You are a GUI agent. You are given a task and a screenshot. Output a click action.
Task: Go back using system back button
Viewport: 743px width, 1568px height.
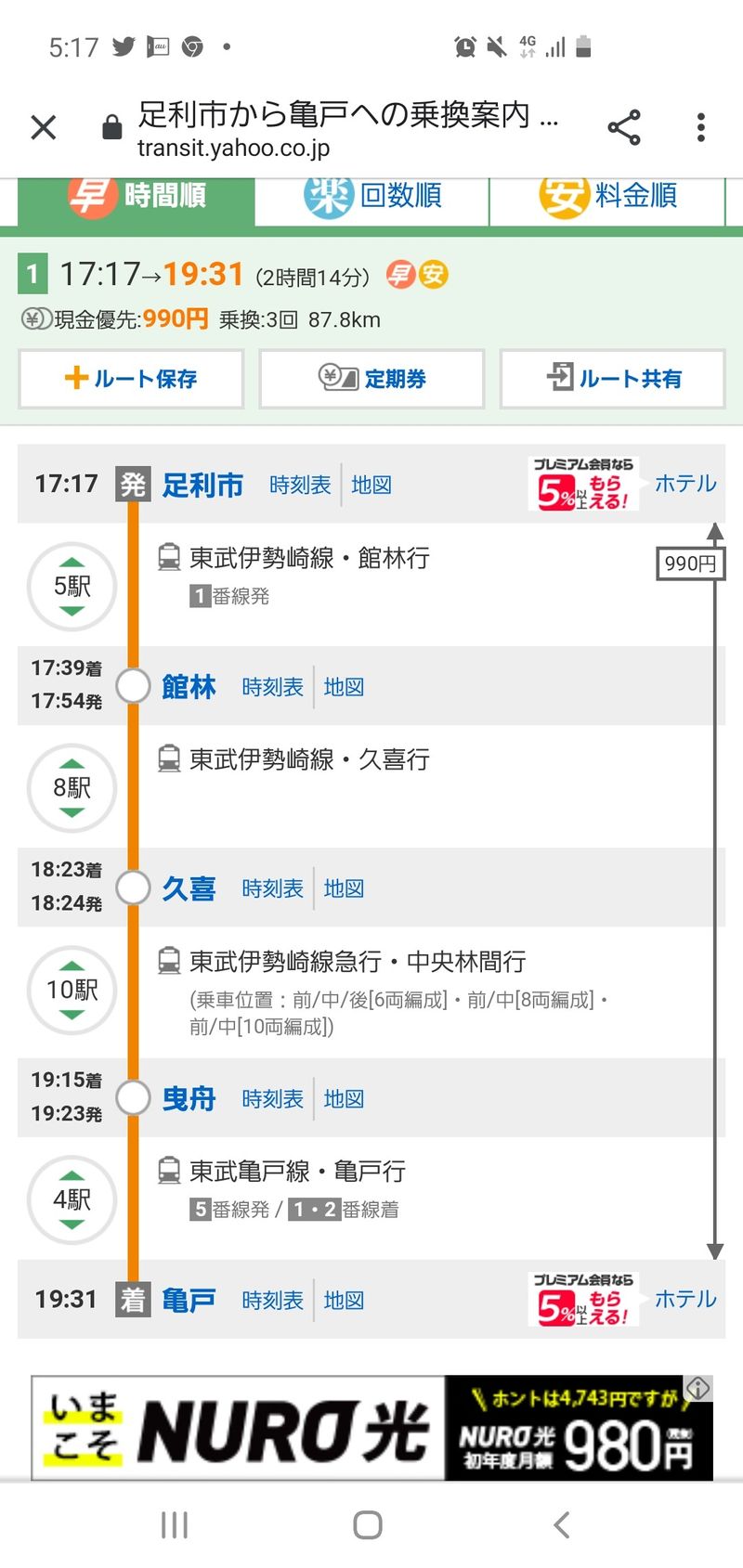click(x=561, y=1524)
